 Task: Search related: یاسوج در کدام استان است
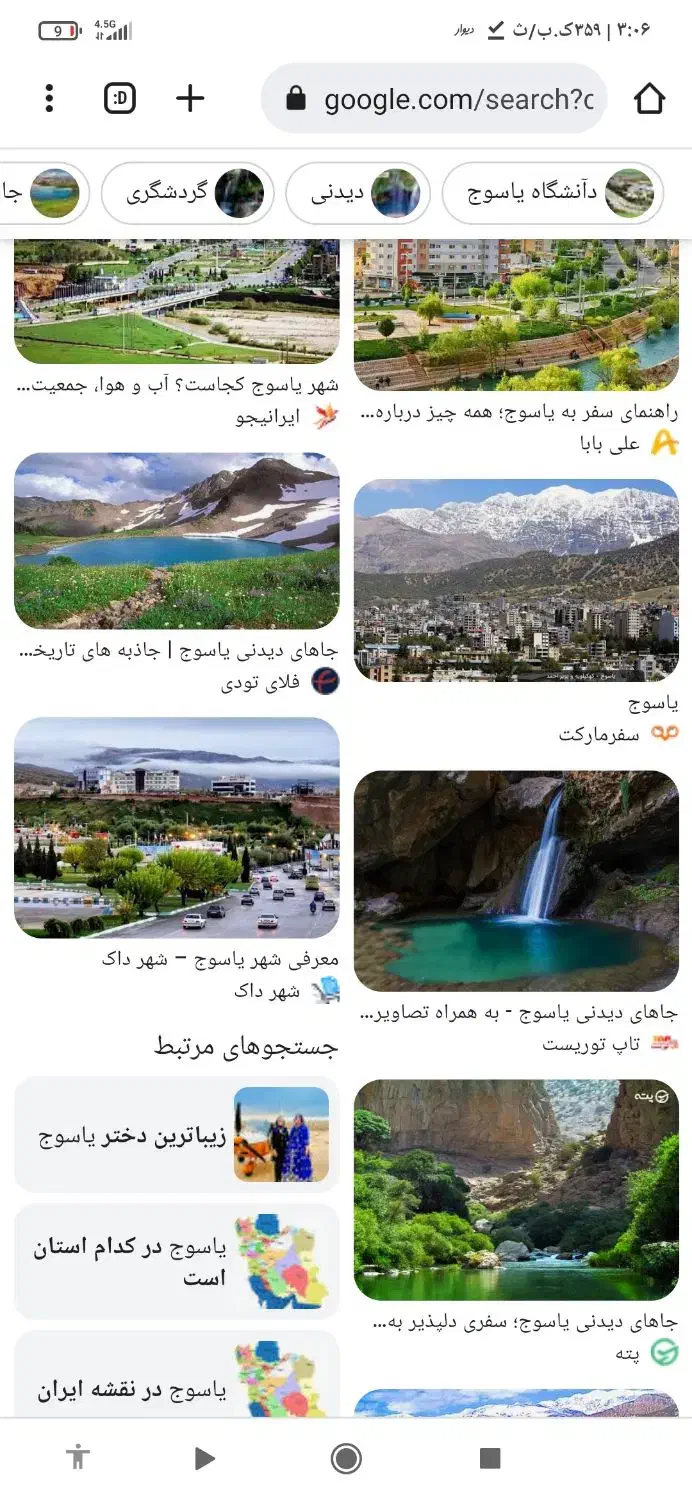pyautogui.click(x=177, y=1261)
